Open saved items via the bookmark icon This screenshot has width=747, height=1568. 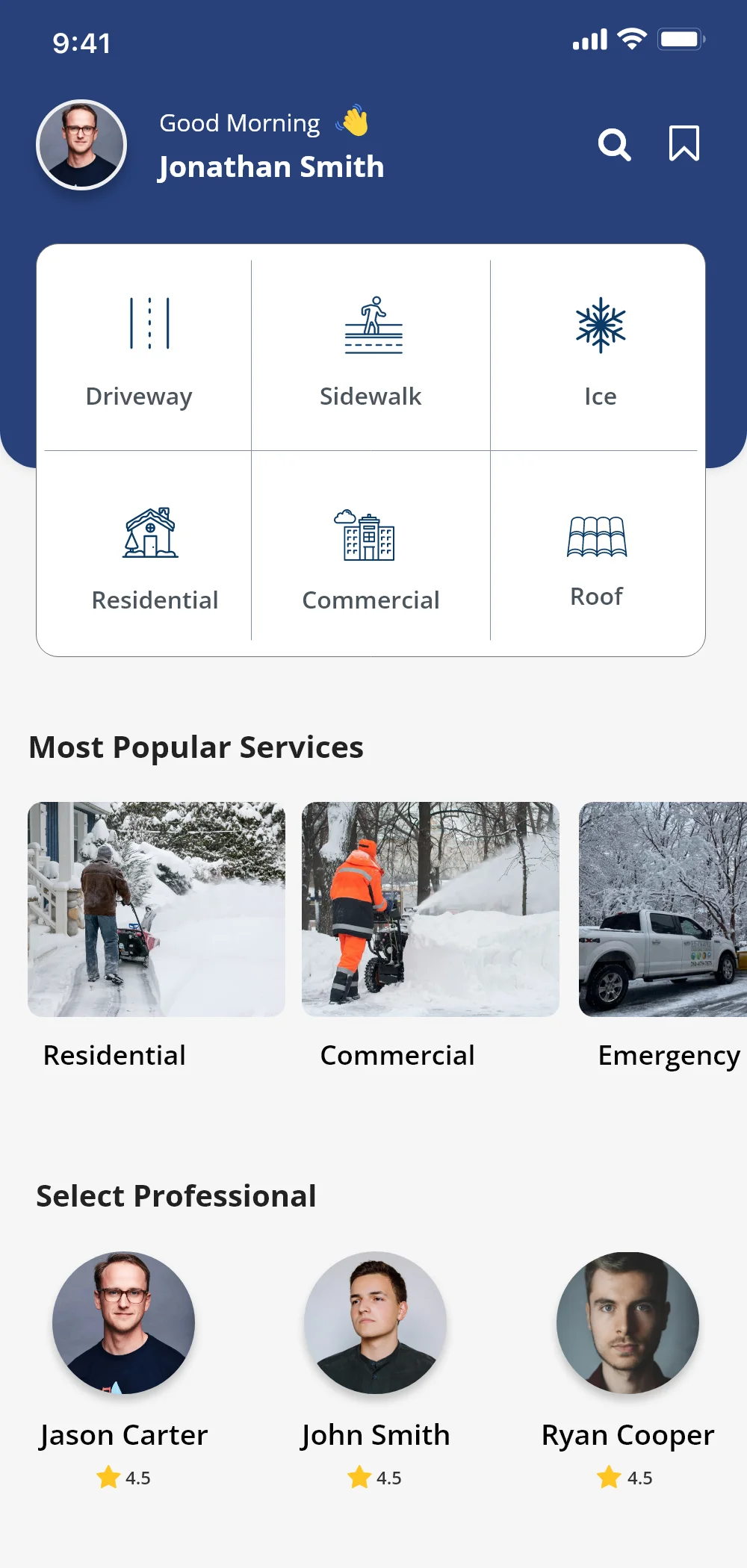click(684, 143)
